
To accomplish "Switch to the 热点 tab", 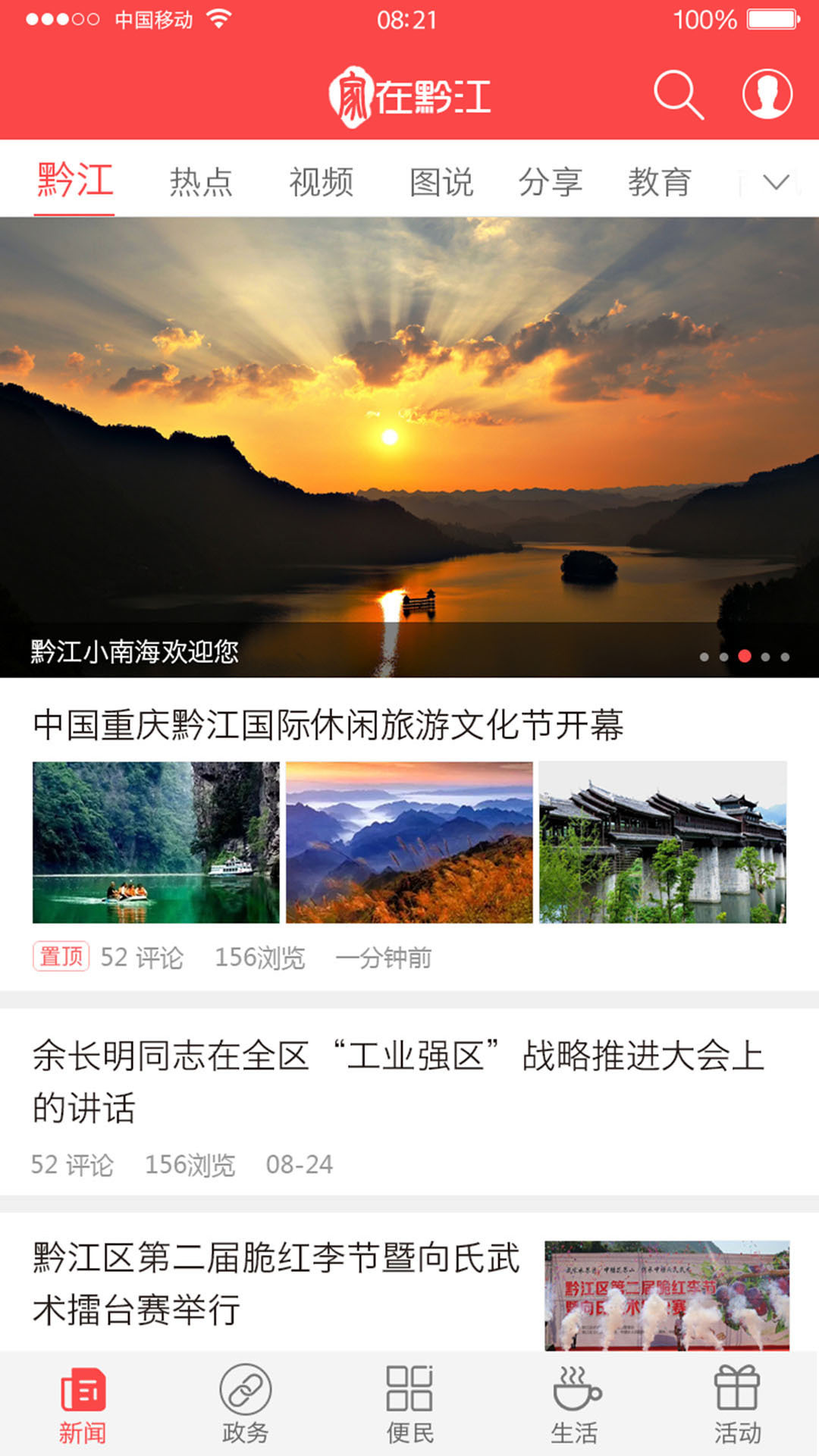I will tap(202, 182).
